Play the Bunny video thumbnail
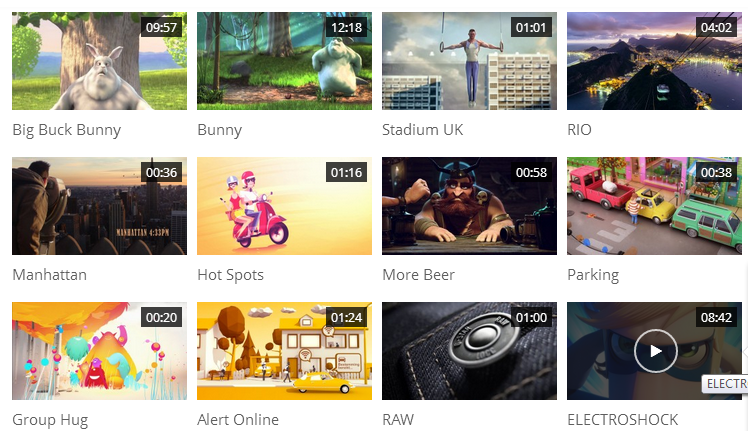The width and height of the screenshot is (748, 431). click(x=284, y=61)
